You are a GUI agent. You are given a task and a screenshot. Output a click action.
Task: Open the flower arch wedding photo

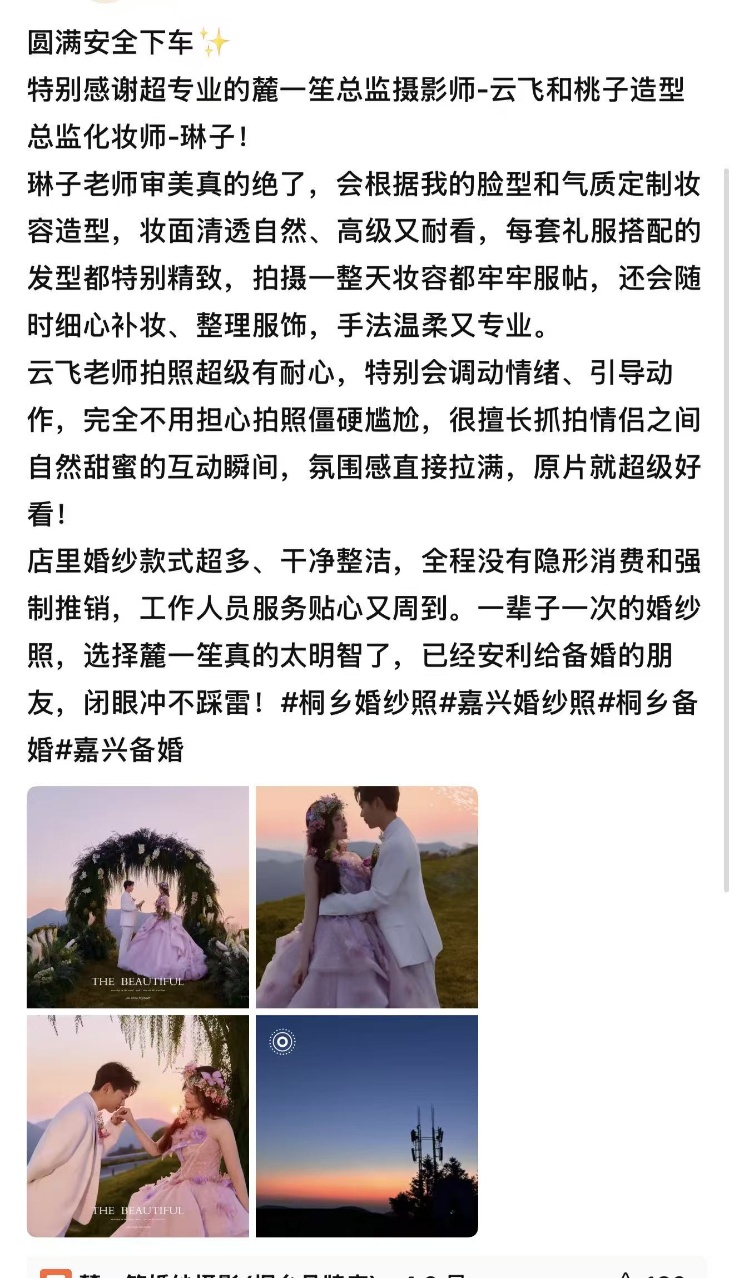tap(138, 897)
